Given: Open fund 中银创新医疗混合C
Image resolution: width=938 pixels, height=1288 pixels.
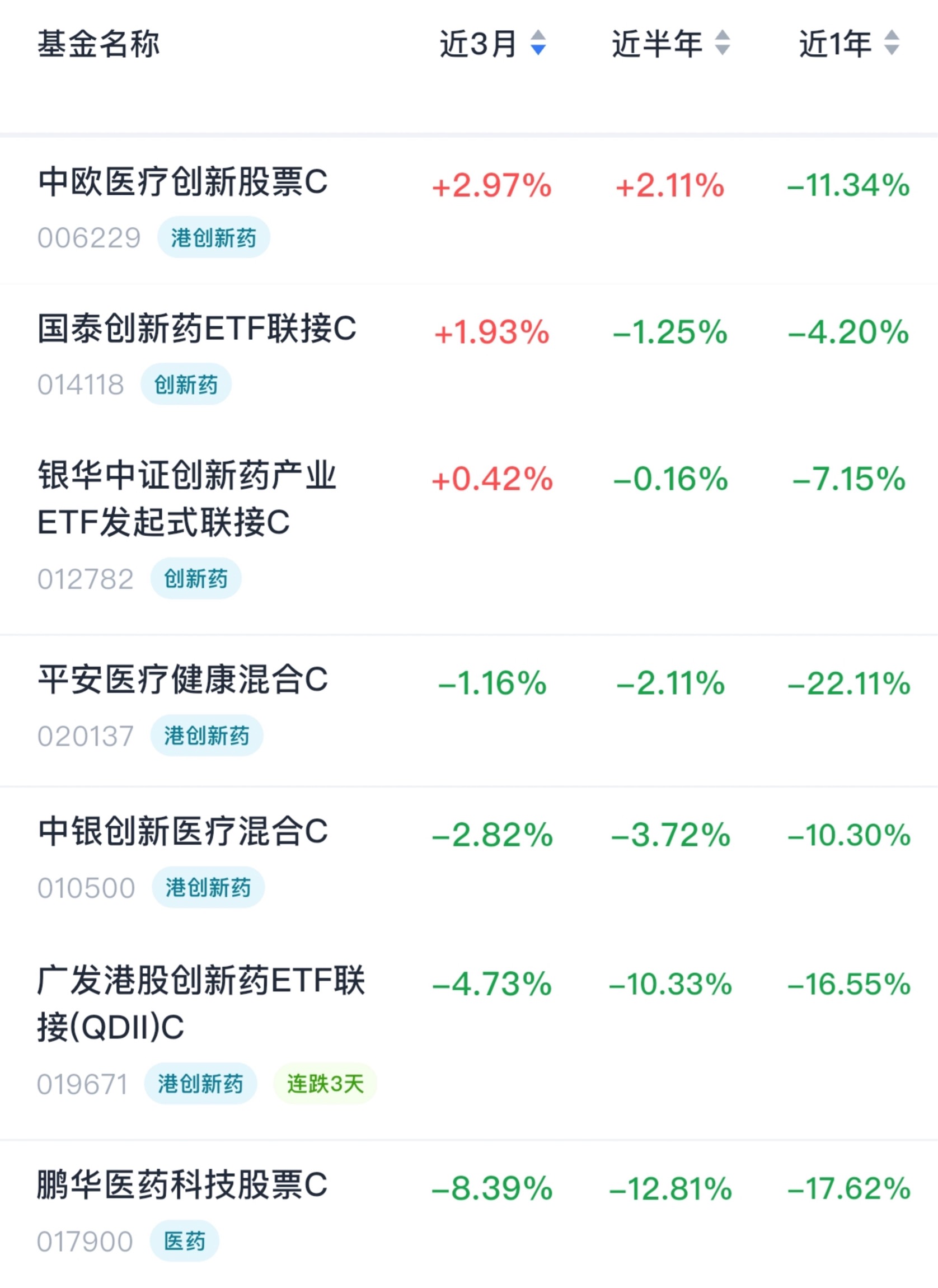Looking at the screenshot, I should click(x=469, y=861).
